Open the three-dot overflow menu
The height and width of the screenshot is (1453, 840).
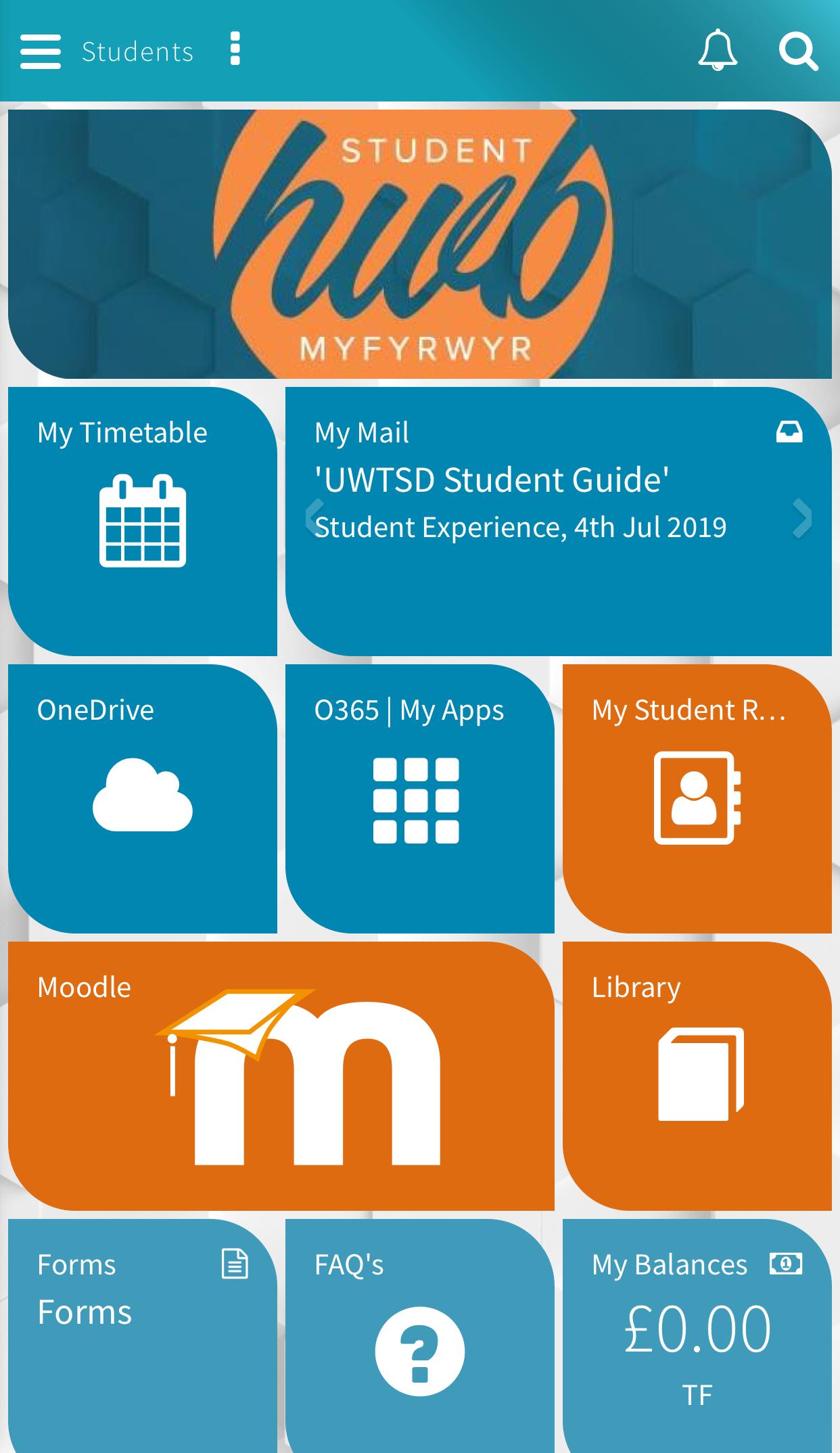click(x=235, y=51)
